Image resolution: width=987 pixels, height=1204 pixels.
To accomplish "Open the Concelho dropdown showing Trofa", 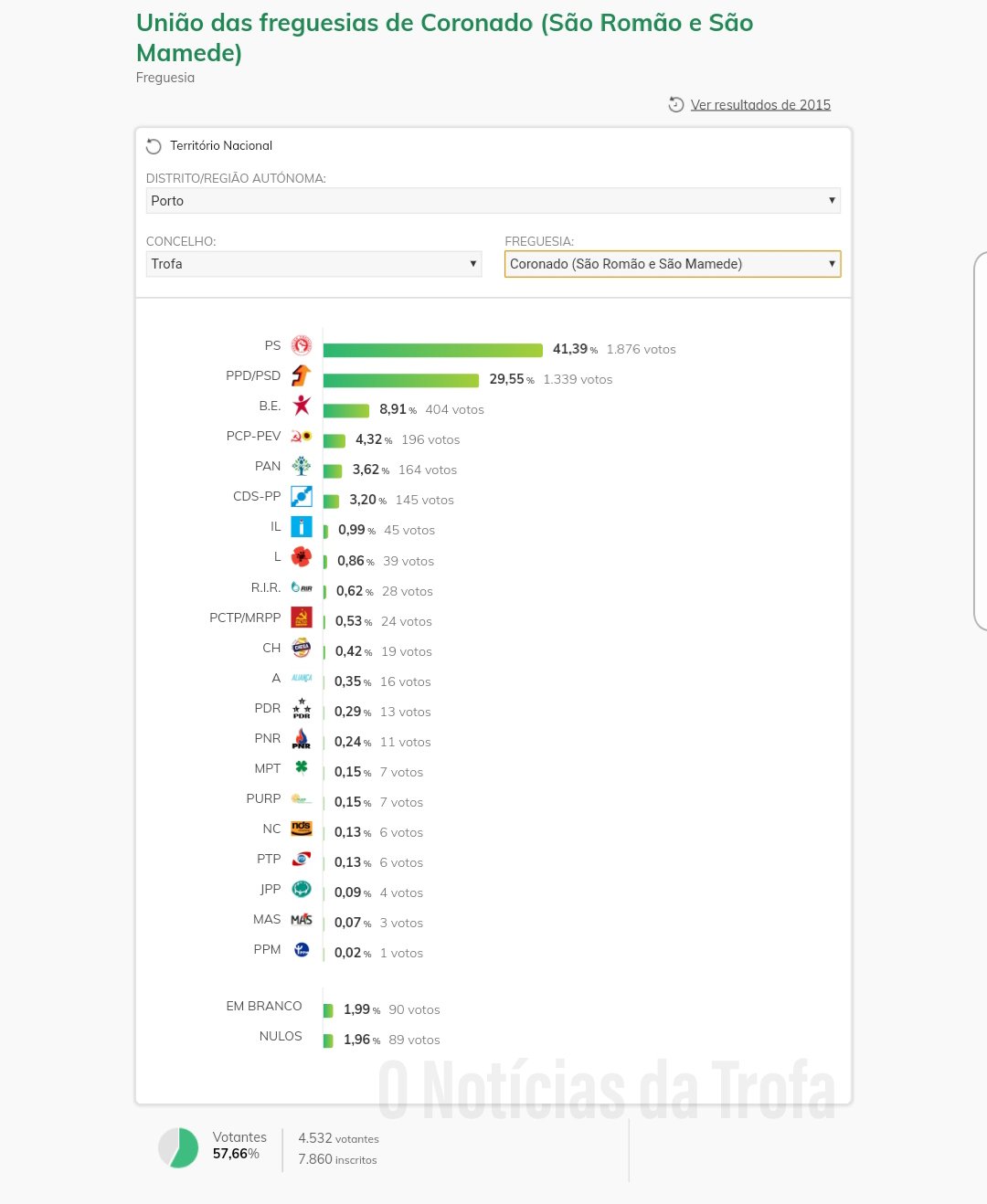I will [x=313, y=264].
